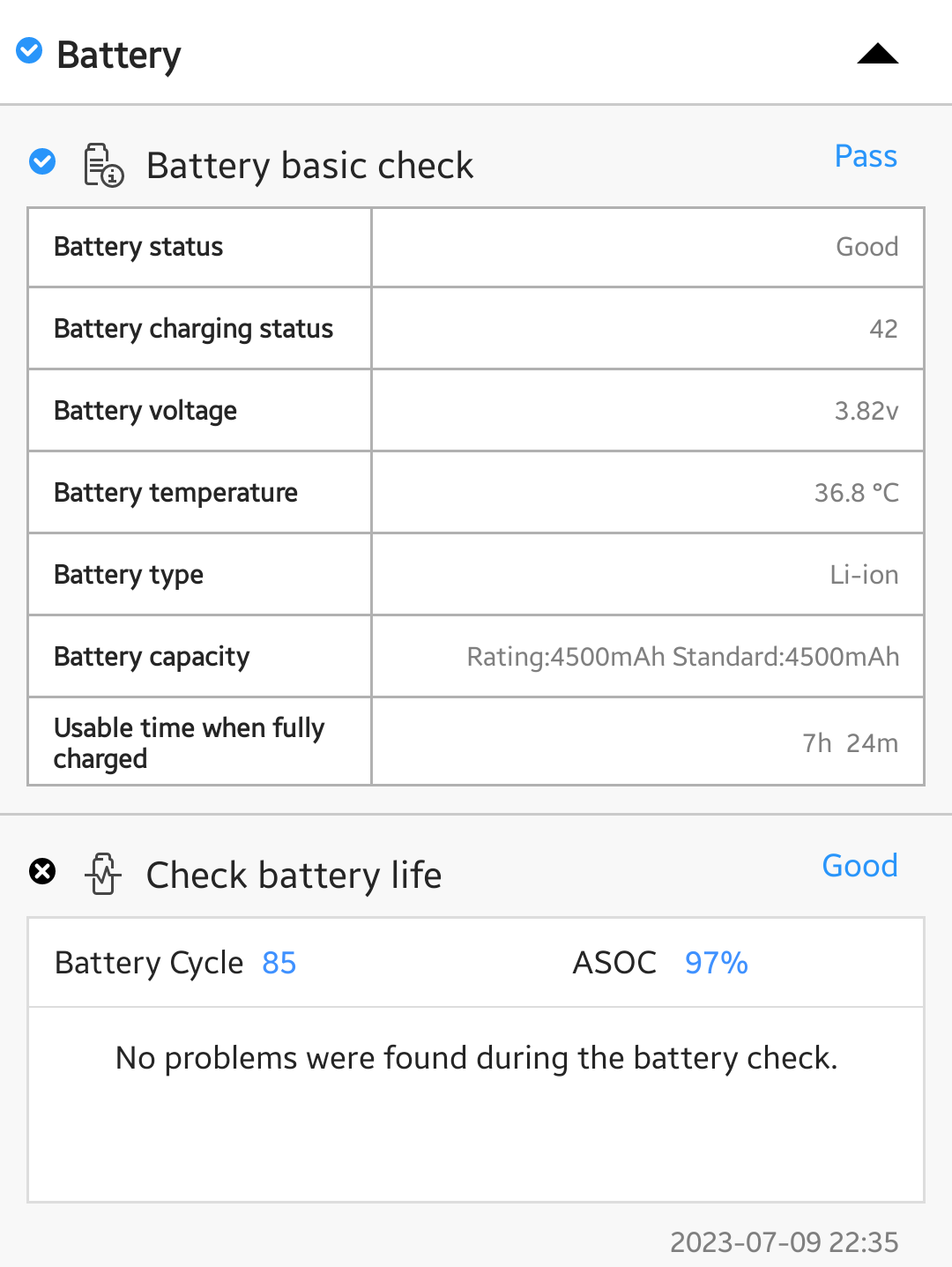Open the Battery section header
Screen dimensions: 952x1267
point(119,54)
